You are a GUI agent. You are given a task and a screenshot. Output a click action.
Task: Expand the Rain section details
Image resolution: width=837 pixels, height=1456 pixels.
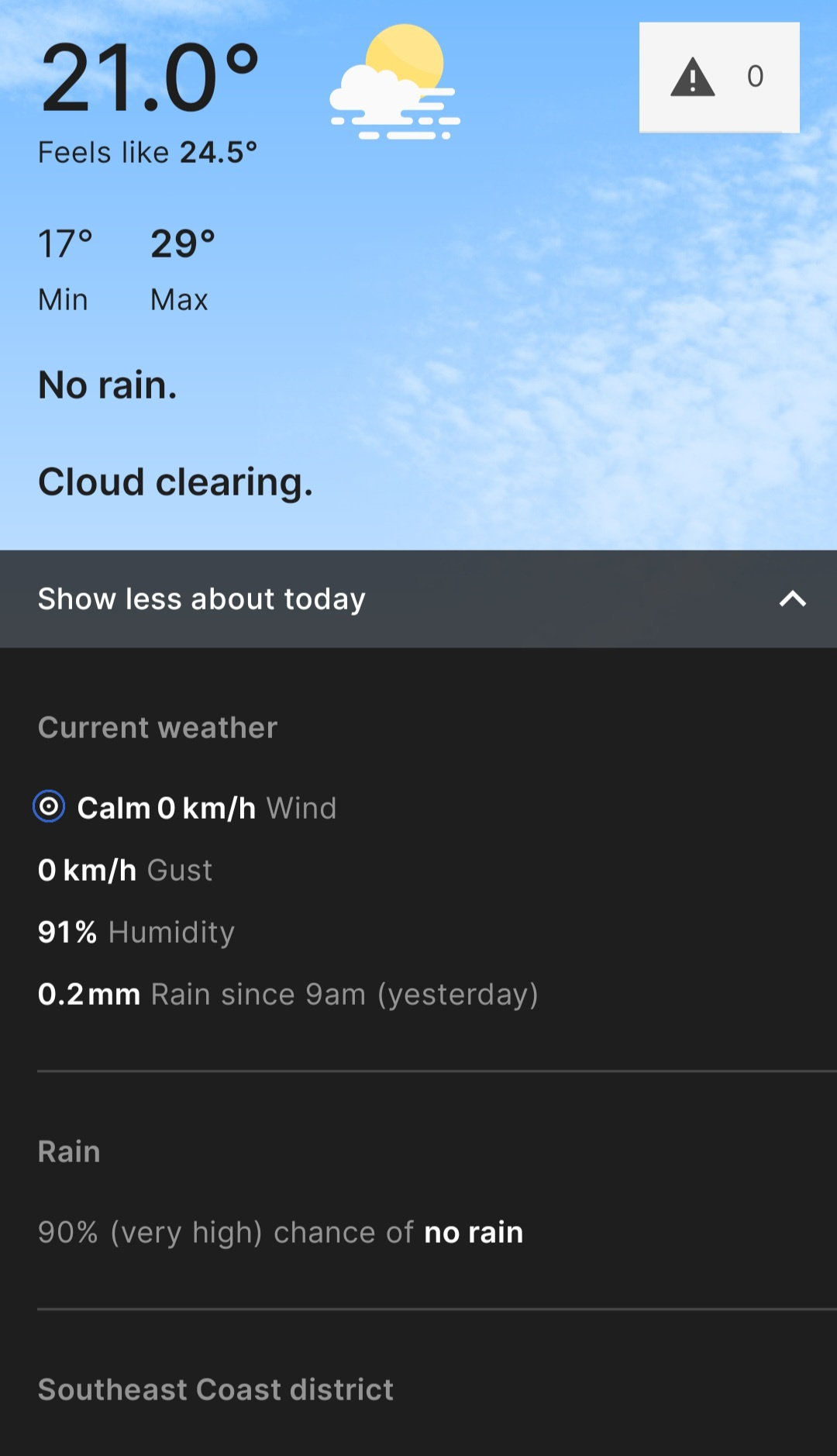point(69,1152)
